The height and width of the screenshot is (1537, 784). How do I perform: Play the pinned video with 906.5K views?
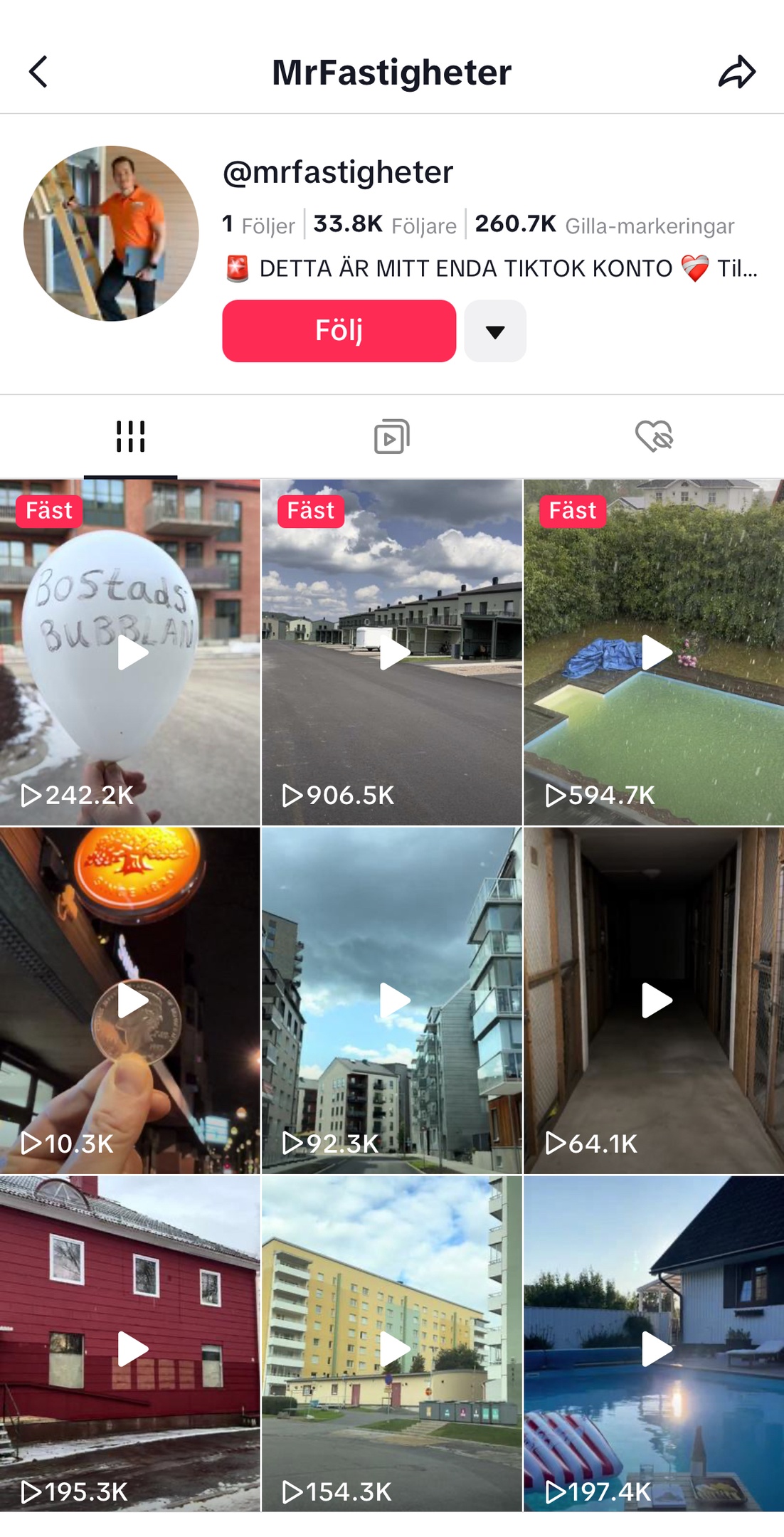point(391,652)
